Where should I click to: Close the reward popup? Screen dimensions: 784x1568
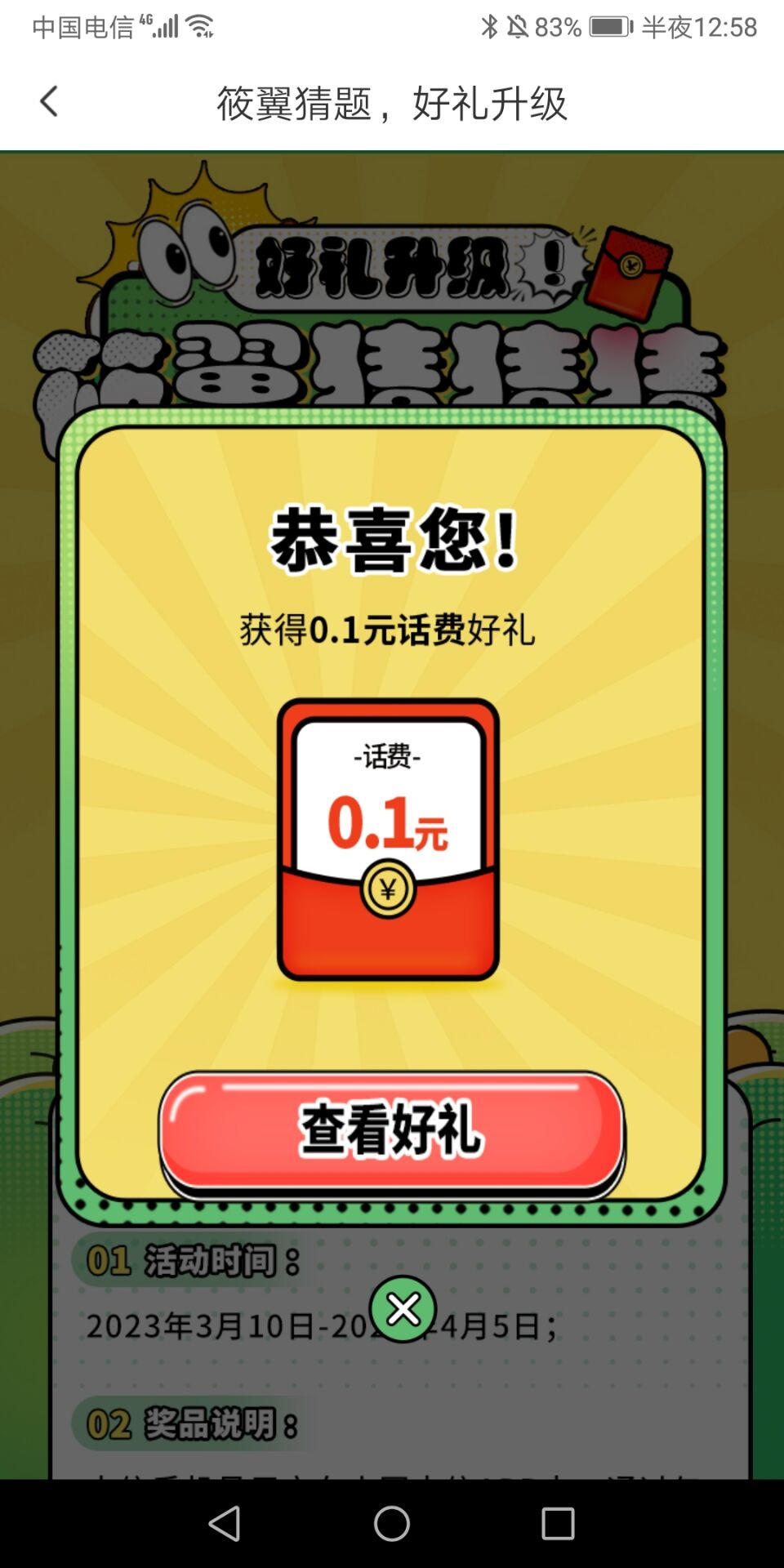(x=402, y=1309)
